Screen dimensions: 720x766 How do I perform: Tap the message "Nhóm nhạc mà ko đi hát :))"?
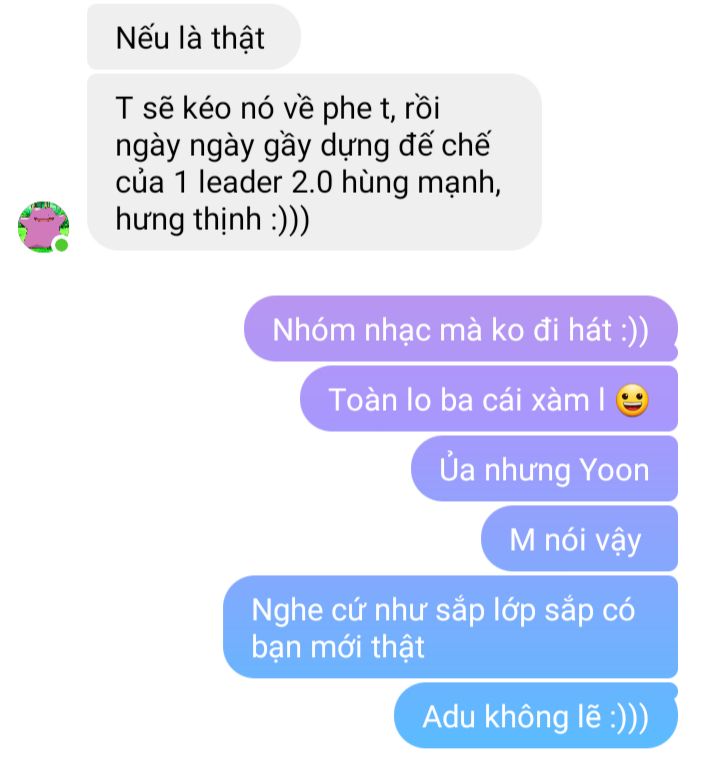point(461,329)
